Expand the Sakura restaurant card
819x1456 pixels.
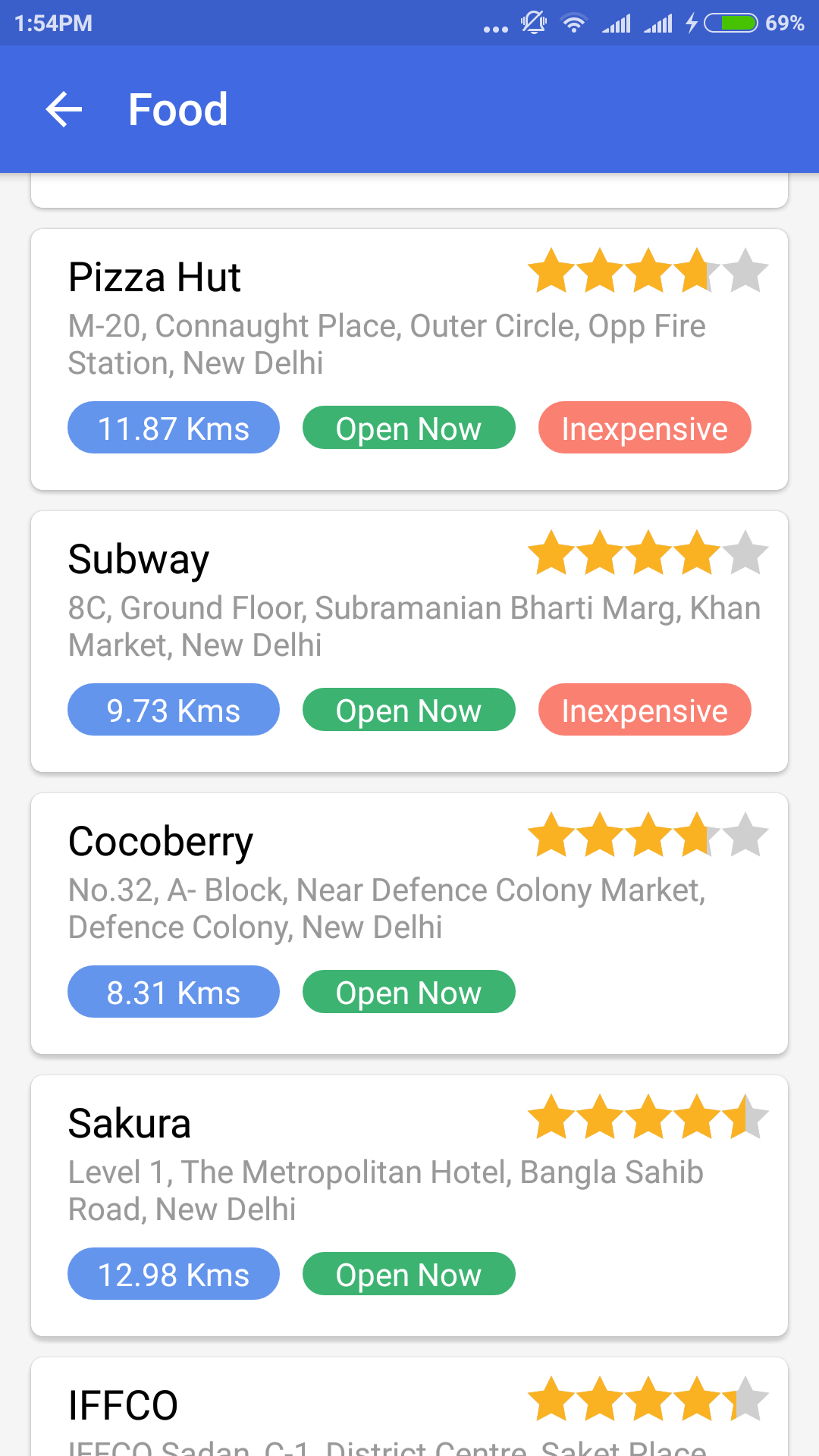(x=409, y=1206)
